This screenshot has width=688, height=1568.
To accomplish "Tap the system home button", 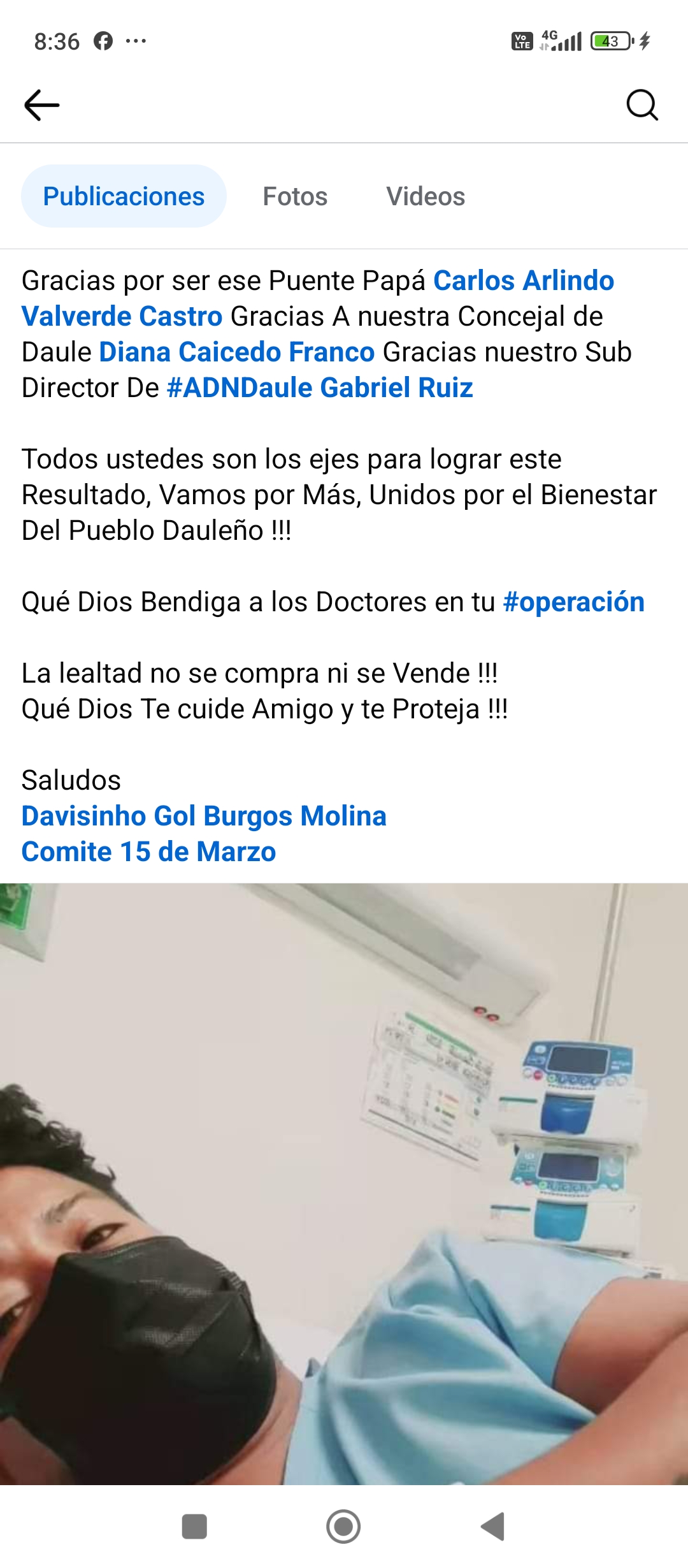I will [x=343, y=1527].
